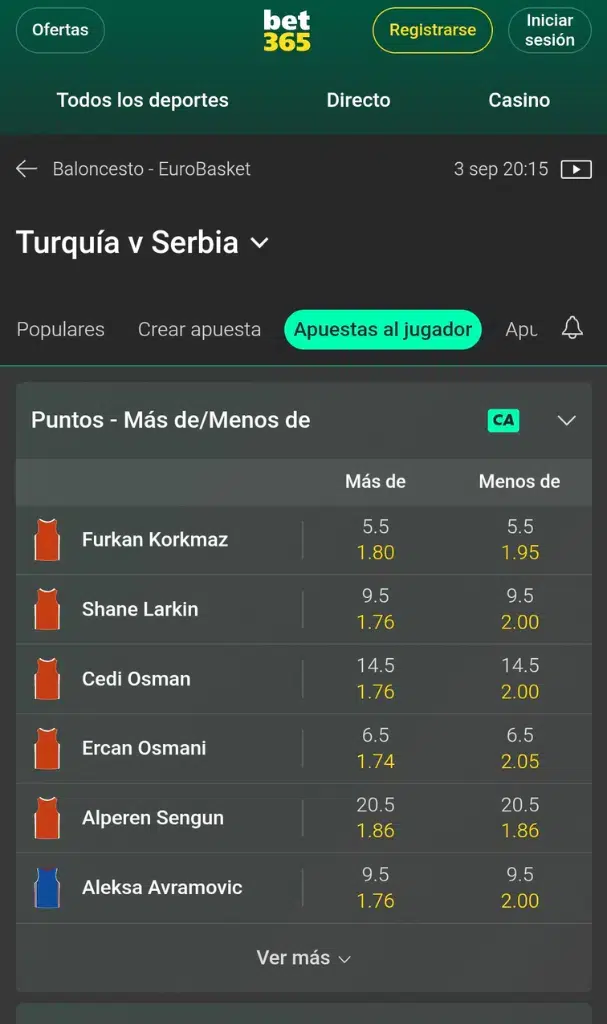
Task: Switch to the Crear apuesta tab
Action: click(x=199, y=329)
